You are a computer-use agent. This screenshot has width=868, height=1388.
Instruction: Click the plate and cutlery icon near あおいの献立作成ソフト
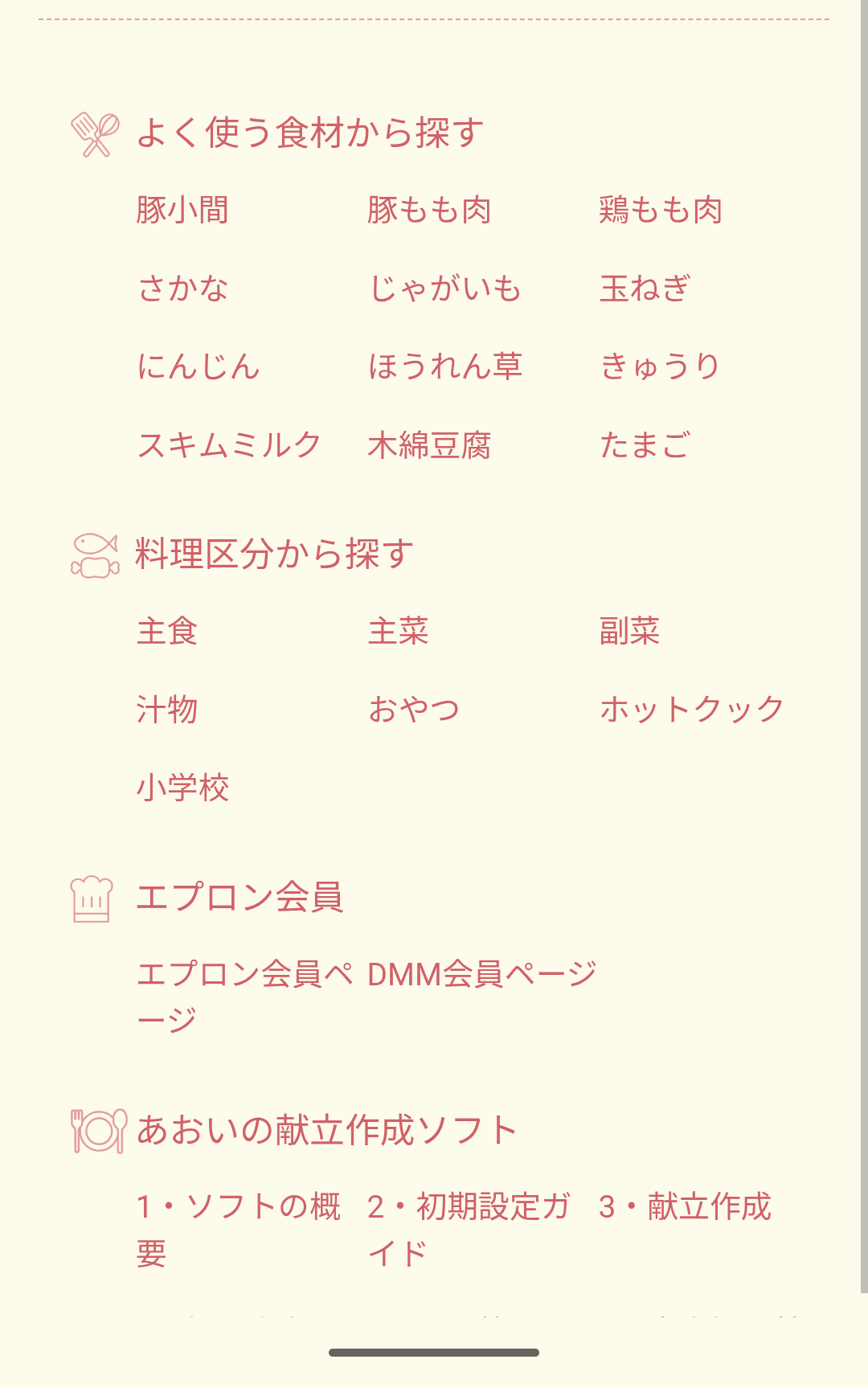(96, 1128)
